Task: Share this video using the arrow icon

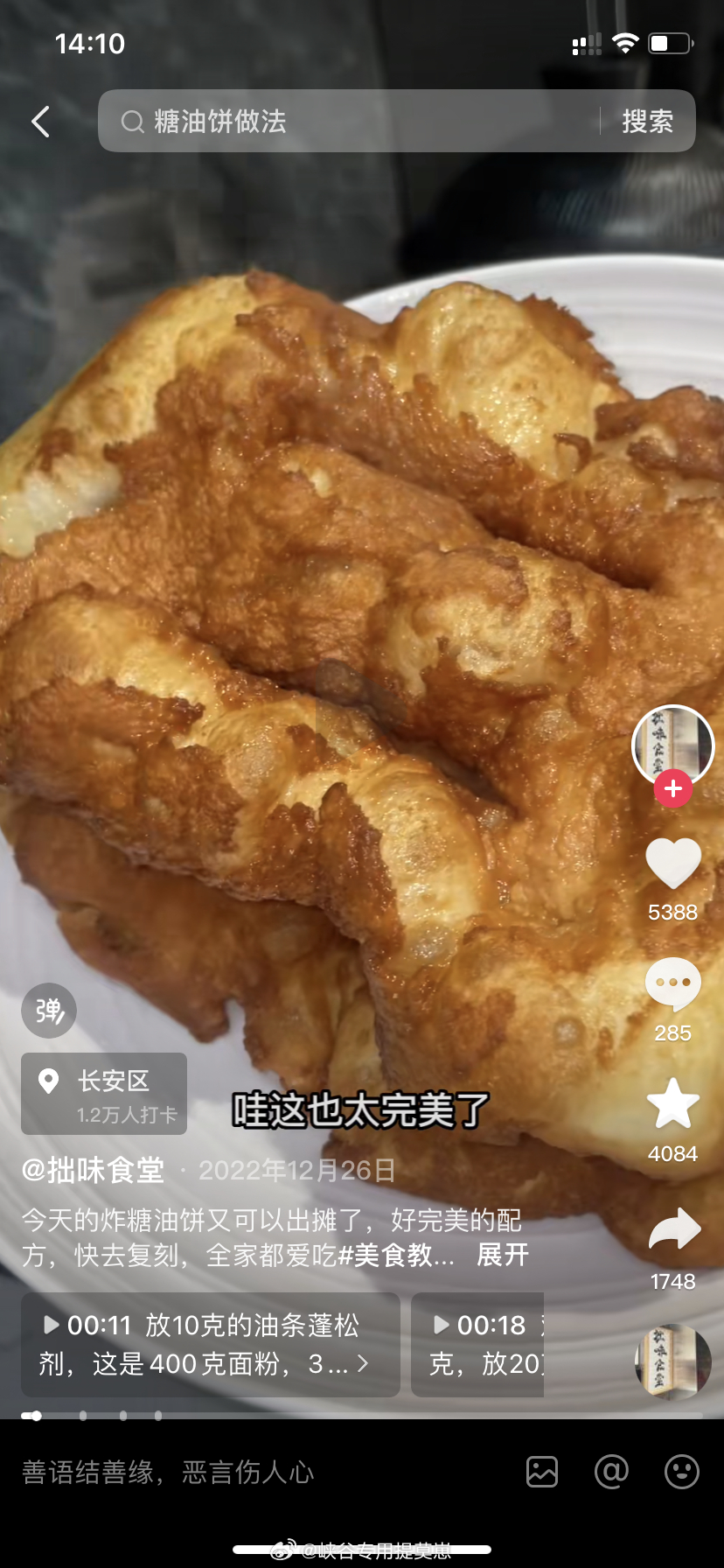Action: pos(672,1229)
